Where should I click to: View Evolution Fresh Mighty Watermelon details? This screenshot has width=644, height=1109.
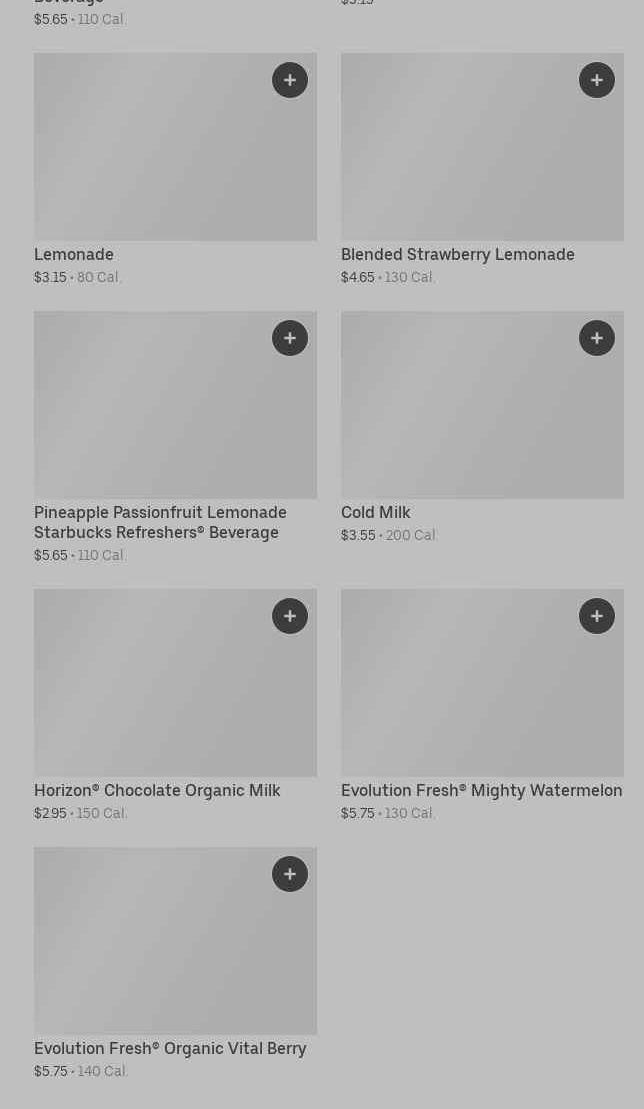click(x=470, y=695)
